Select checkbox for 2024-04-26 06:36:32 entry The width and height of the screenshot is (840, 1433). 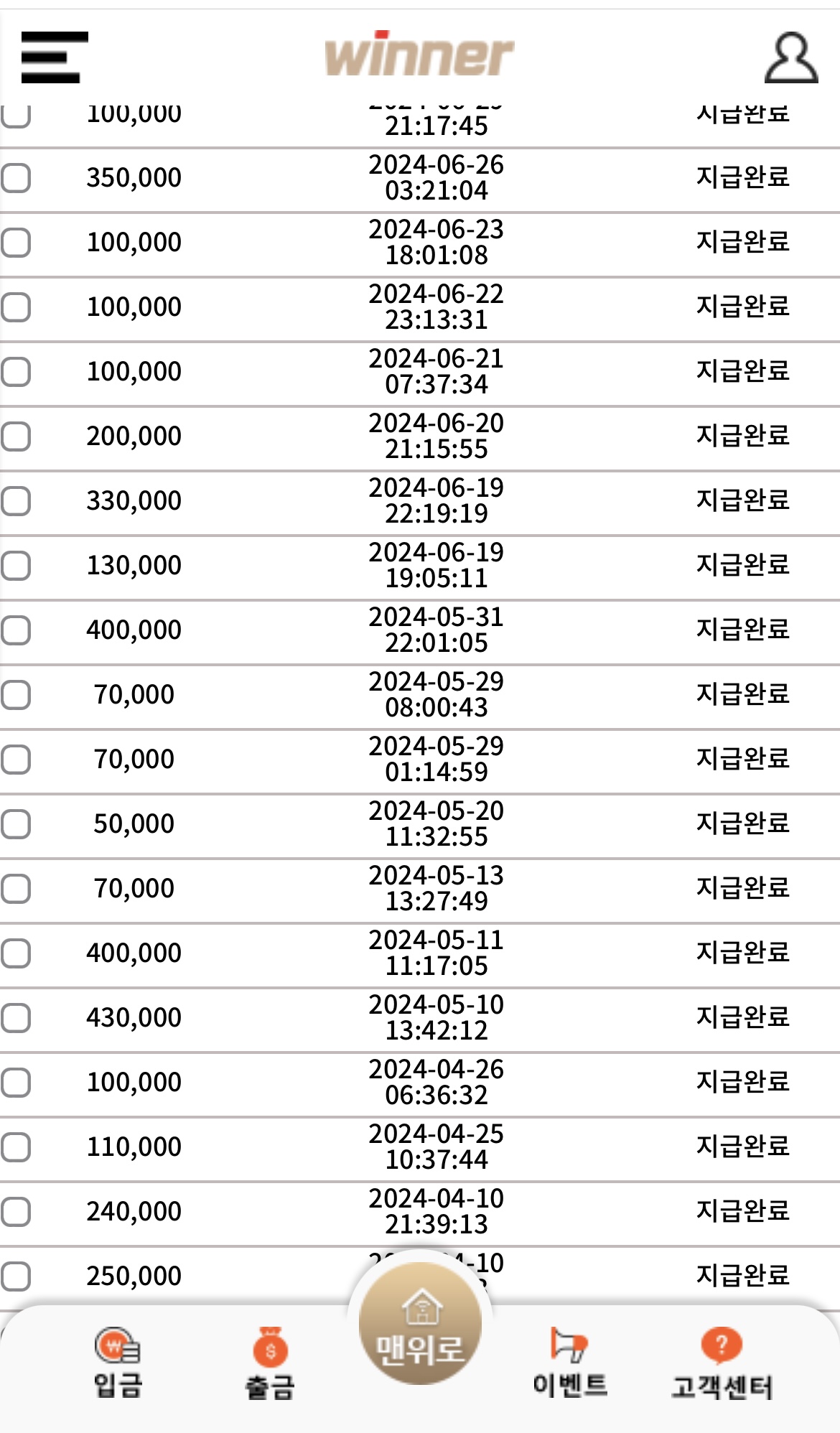[15, 1083]
